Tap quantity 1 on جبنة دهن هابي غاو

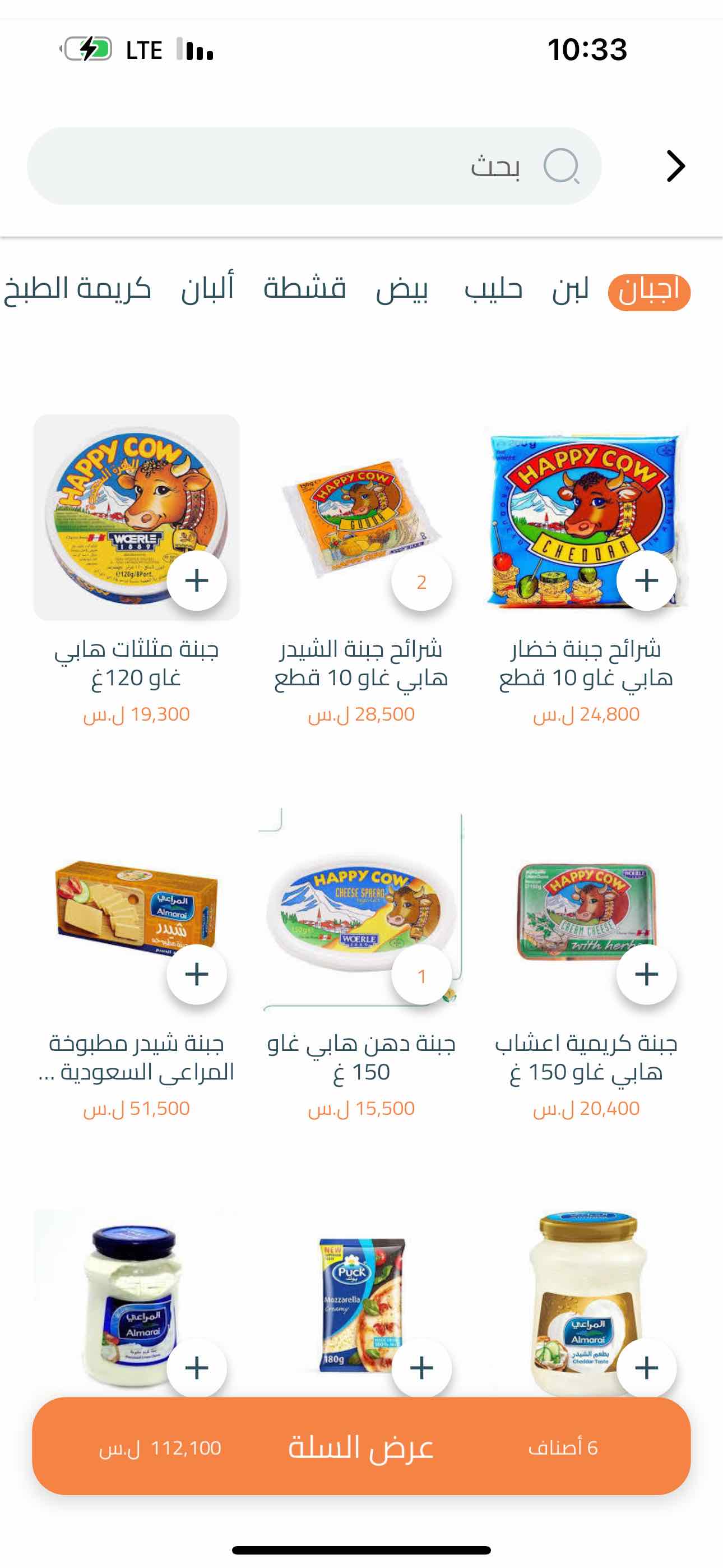point(421,975)
